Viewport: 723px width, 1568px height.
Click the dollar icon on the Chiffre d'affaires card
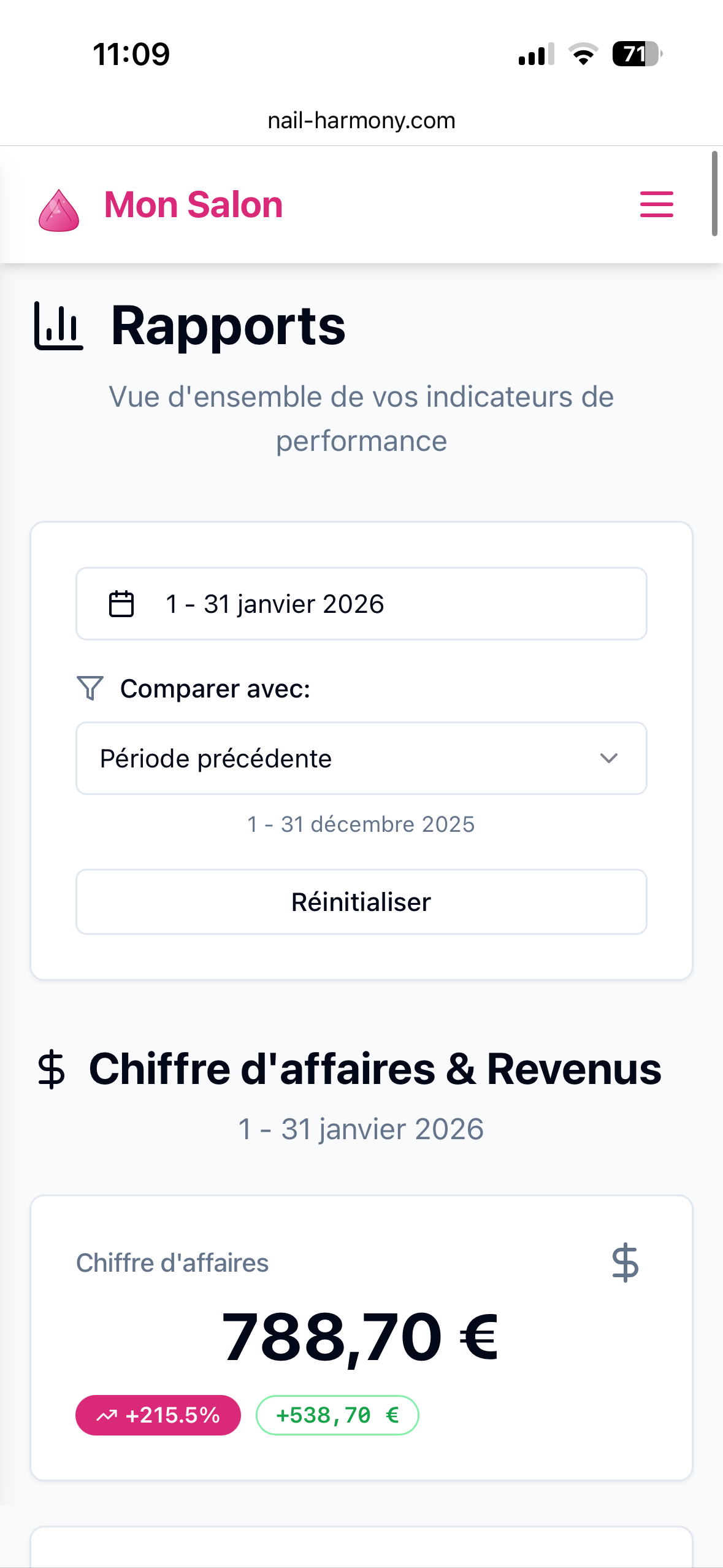(625, 1263)
